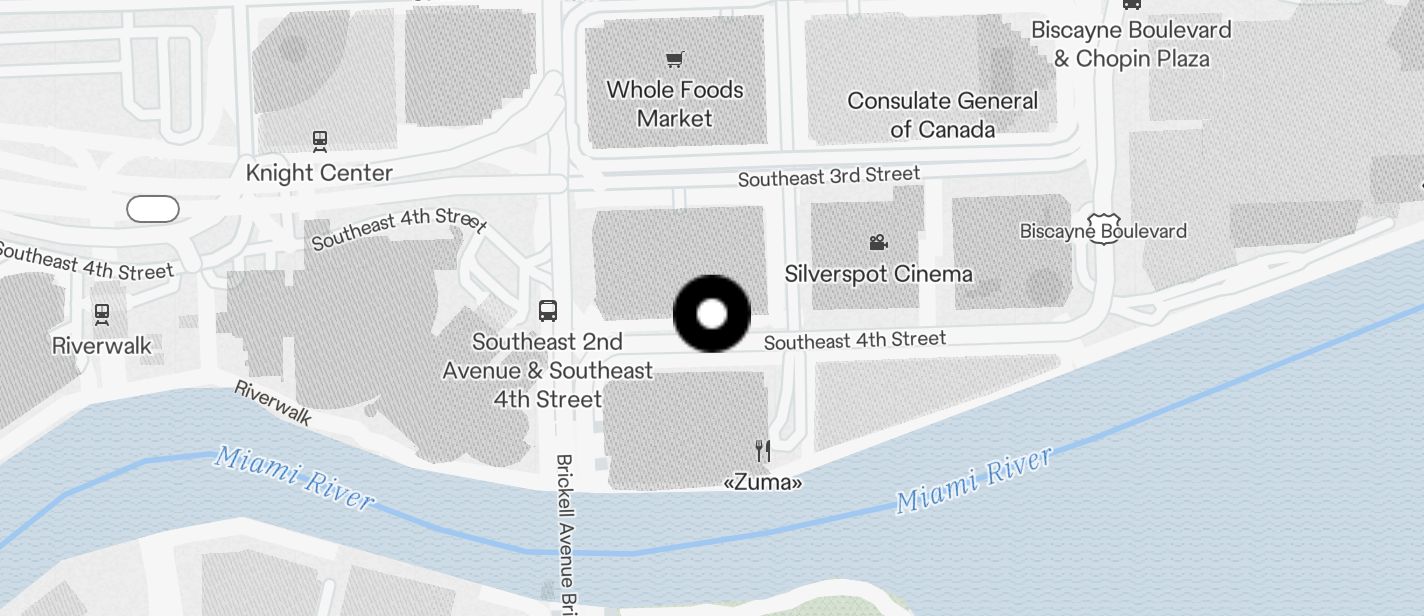The image size is (1424, 616).
Task: Open the Knight Center station icon
Action: (320, 141)
